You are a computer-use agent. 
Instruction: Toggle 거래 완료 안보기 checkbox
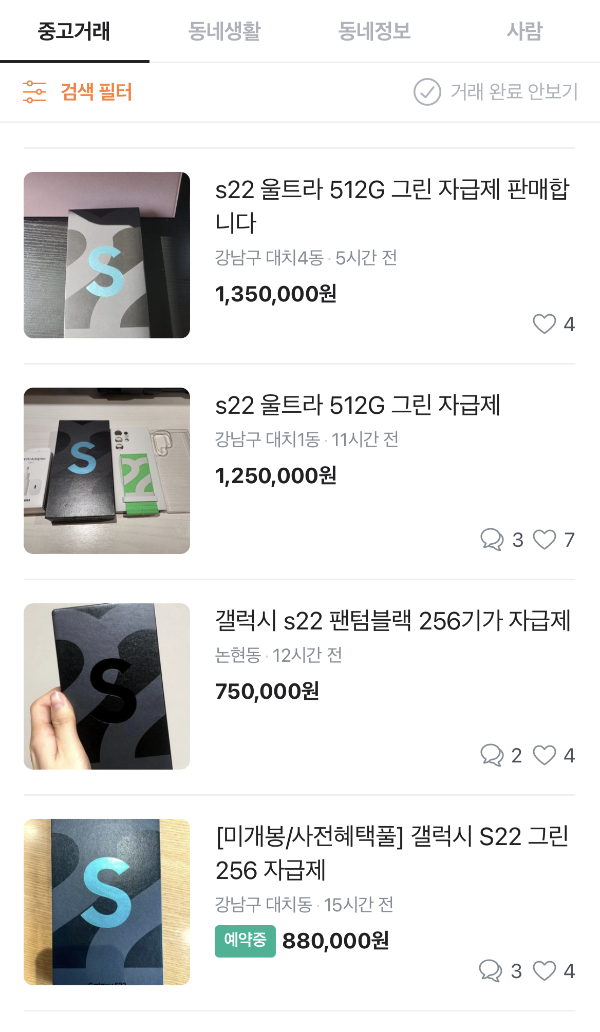click(x=428, y=92)
